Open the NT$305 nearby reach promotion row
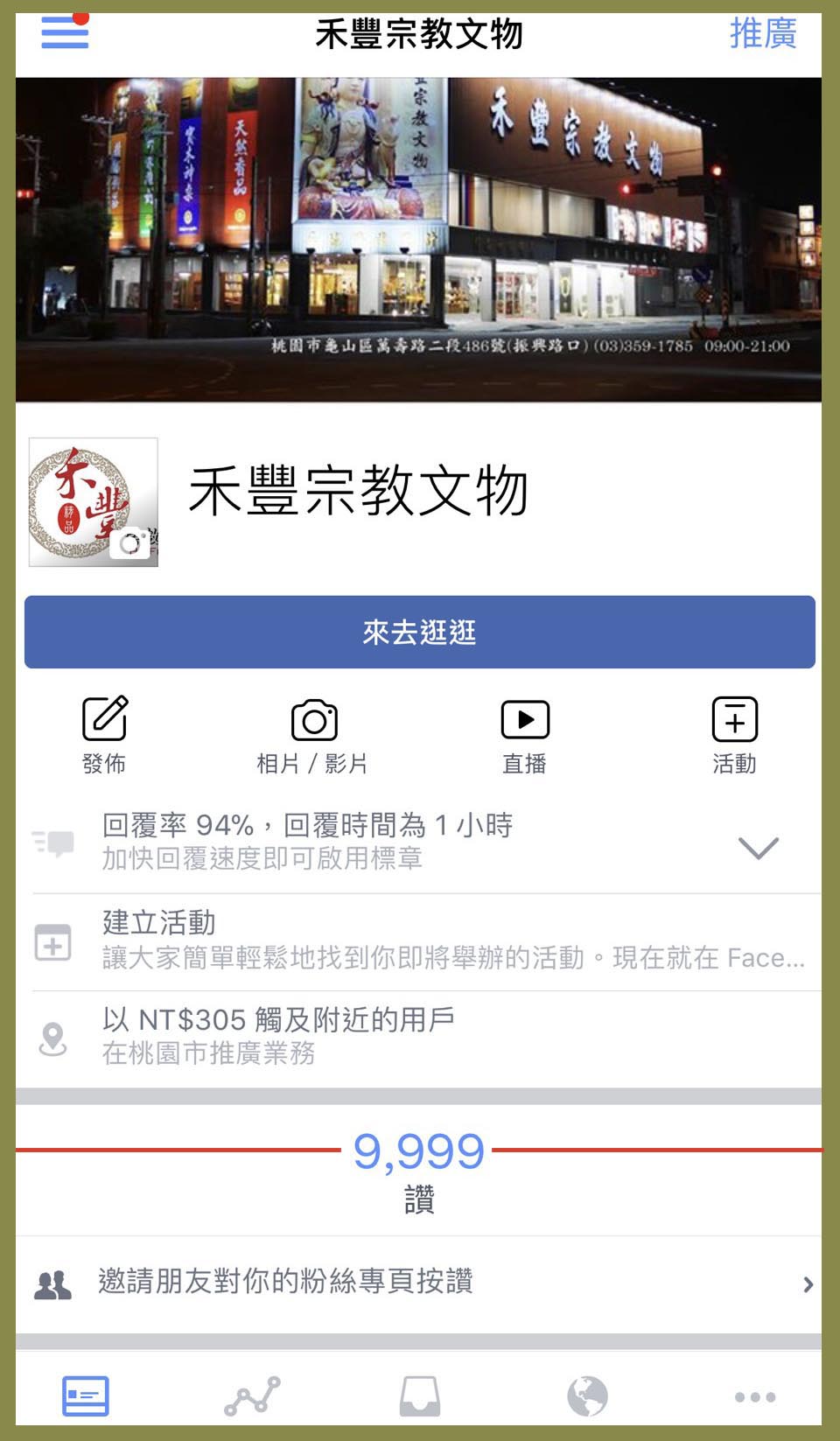840x1441 pixels. point(420,1038)
